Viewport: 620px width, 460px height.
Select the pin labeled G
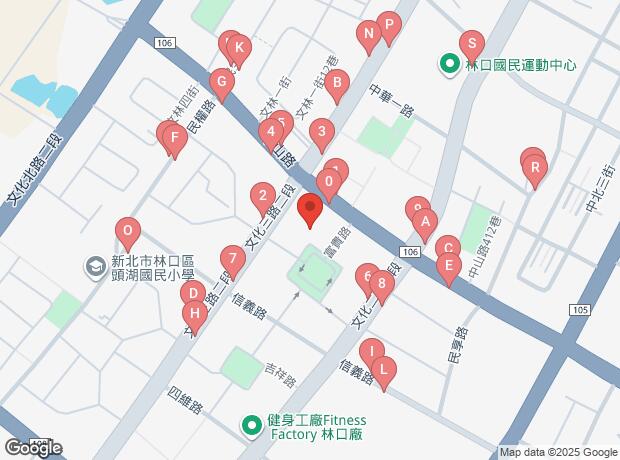pyautogui.click(x=222, y=82)
